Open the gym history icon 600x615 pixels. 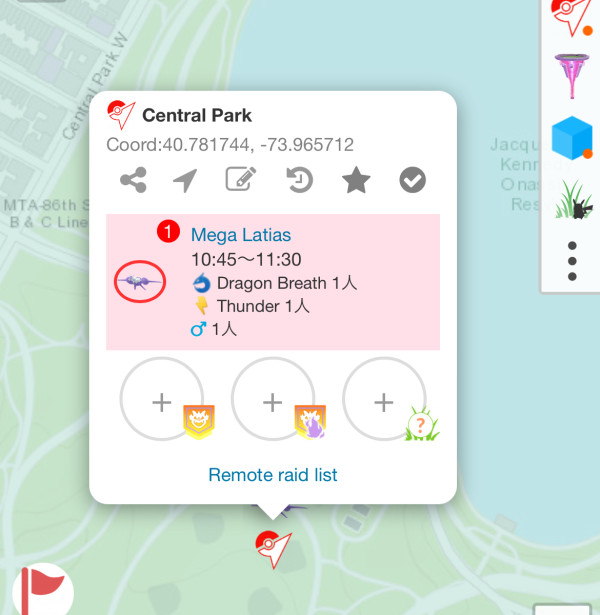click(x=298, y=180)
